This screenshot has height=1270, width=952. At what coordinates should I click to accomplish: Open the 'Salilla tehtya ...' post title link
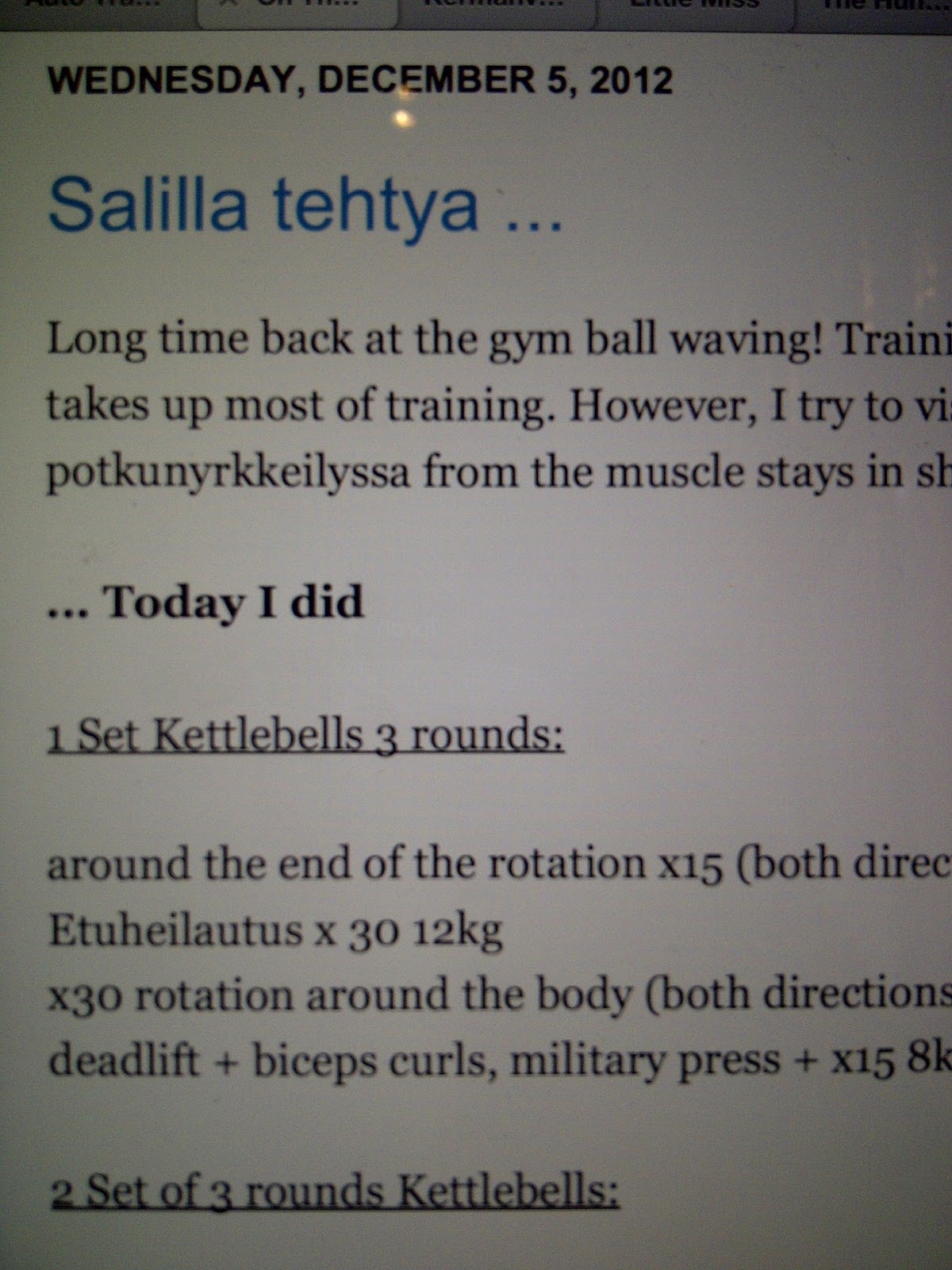click(305, 205)
